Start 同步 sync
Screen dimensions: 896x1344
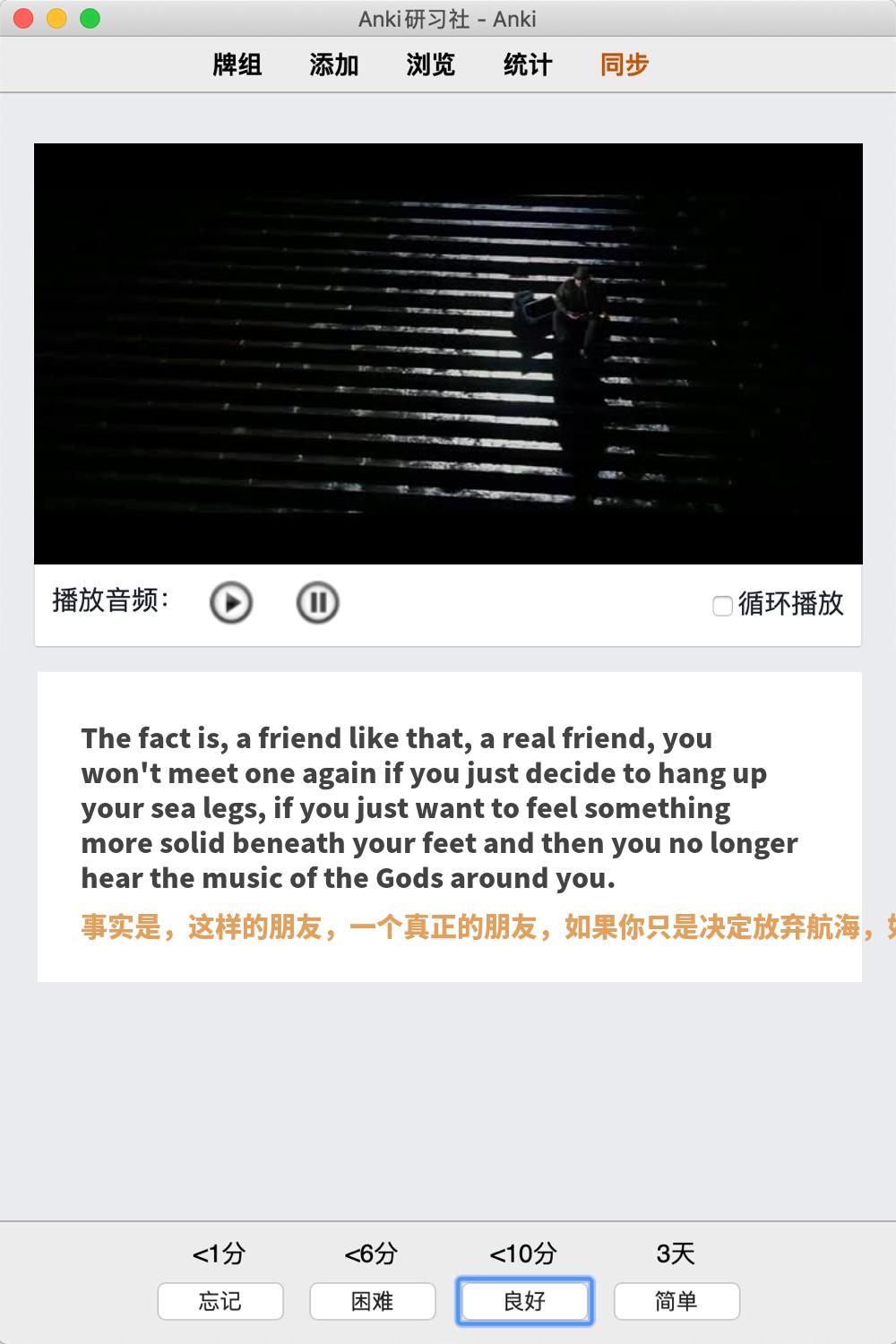coord(625,65)
